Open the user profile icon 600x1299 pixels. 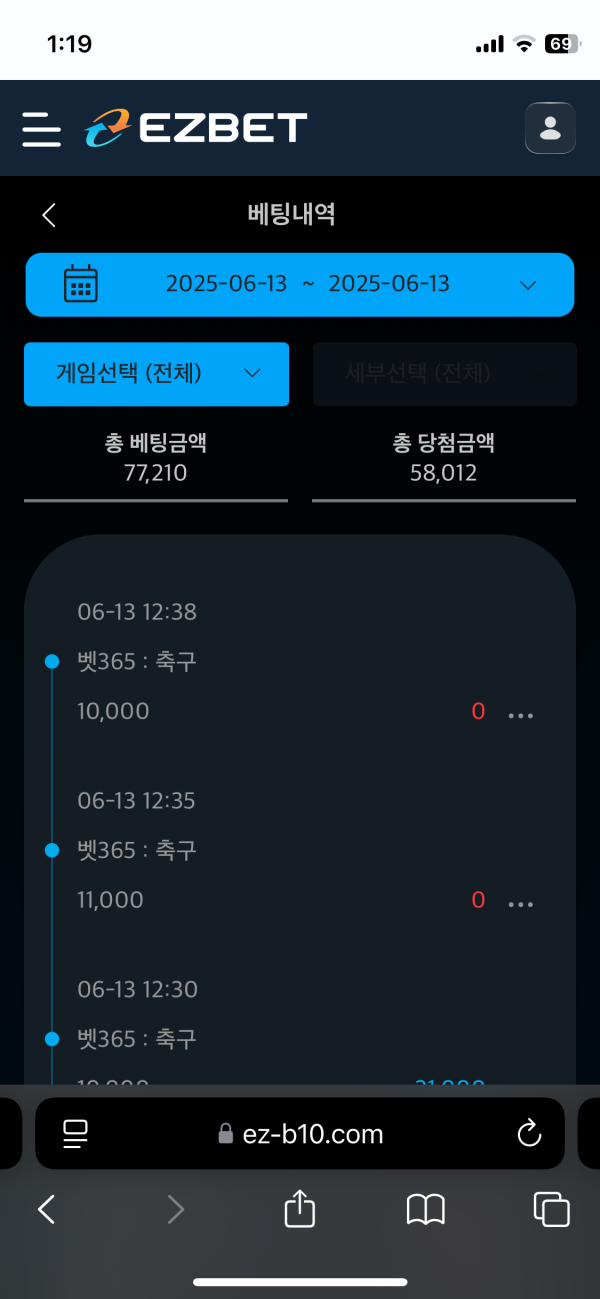click(550, 128)
